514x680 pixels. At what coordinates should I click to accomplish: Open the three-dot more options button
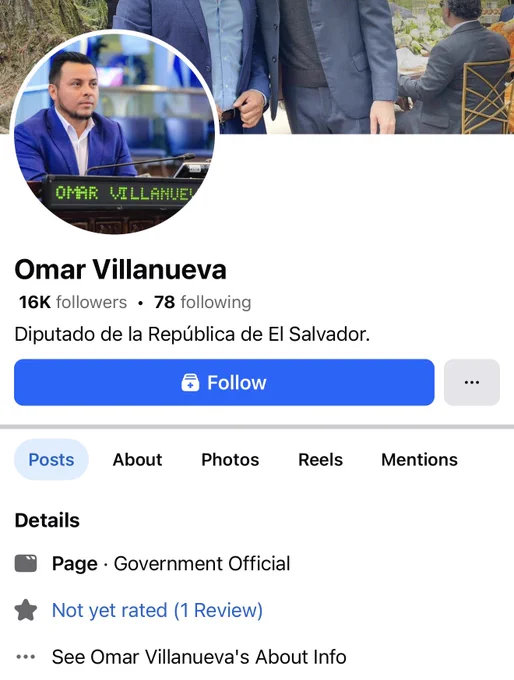472,382
